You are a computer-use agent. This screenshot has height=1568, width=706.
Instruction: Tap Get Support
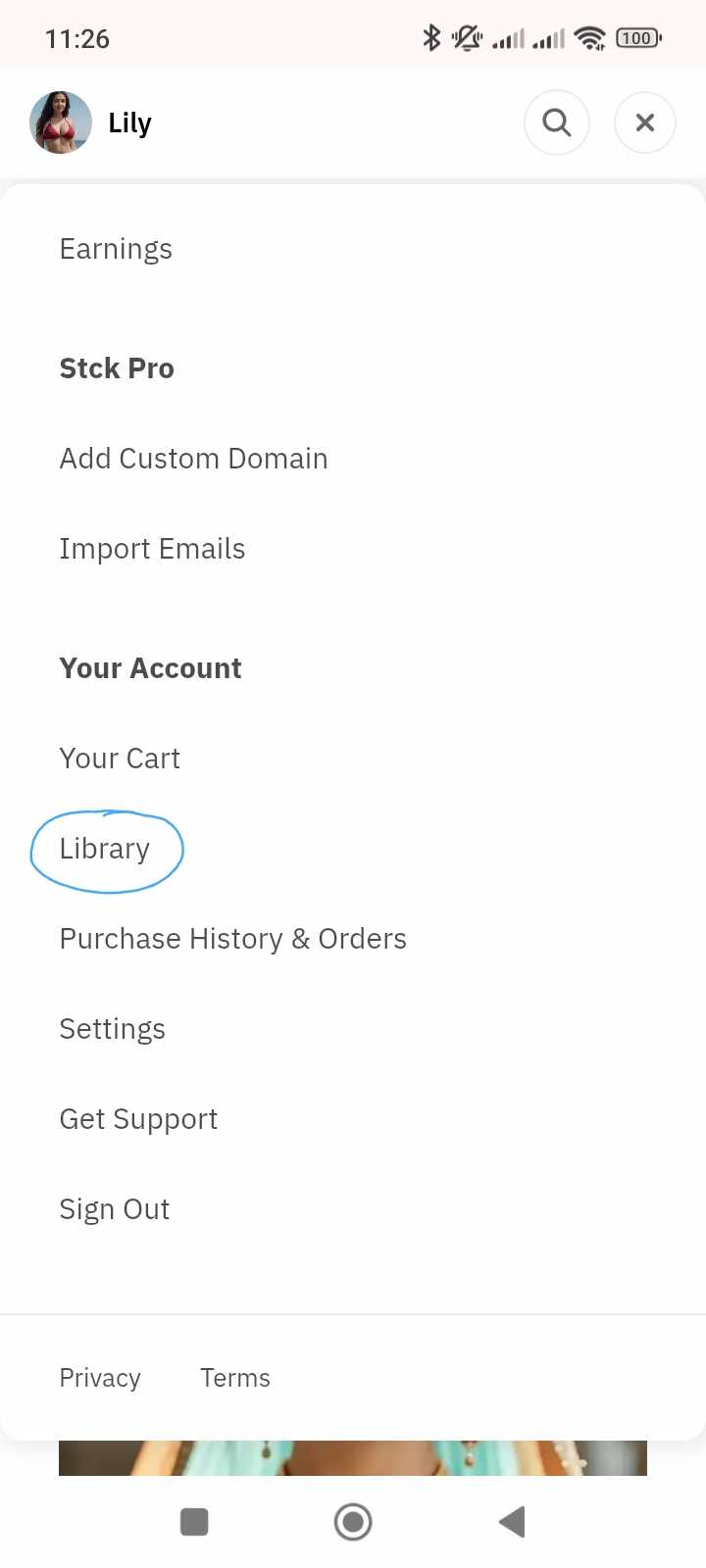point(138,1119)
